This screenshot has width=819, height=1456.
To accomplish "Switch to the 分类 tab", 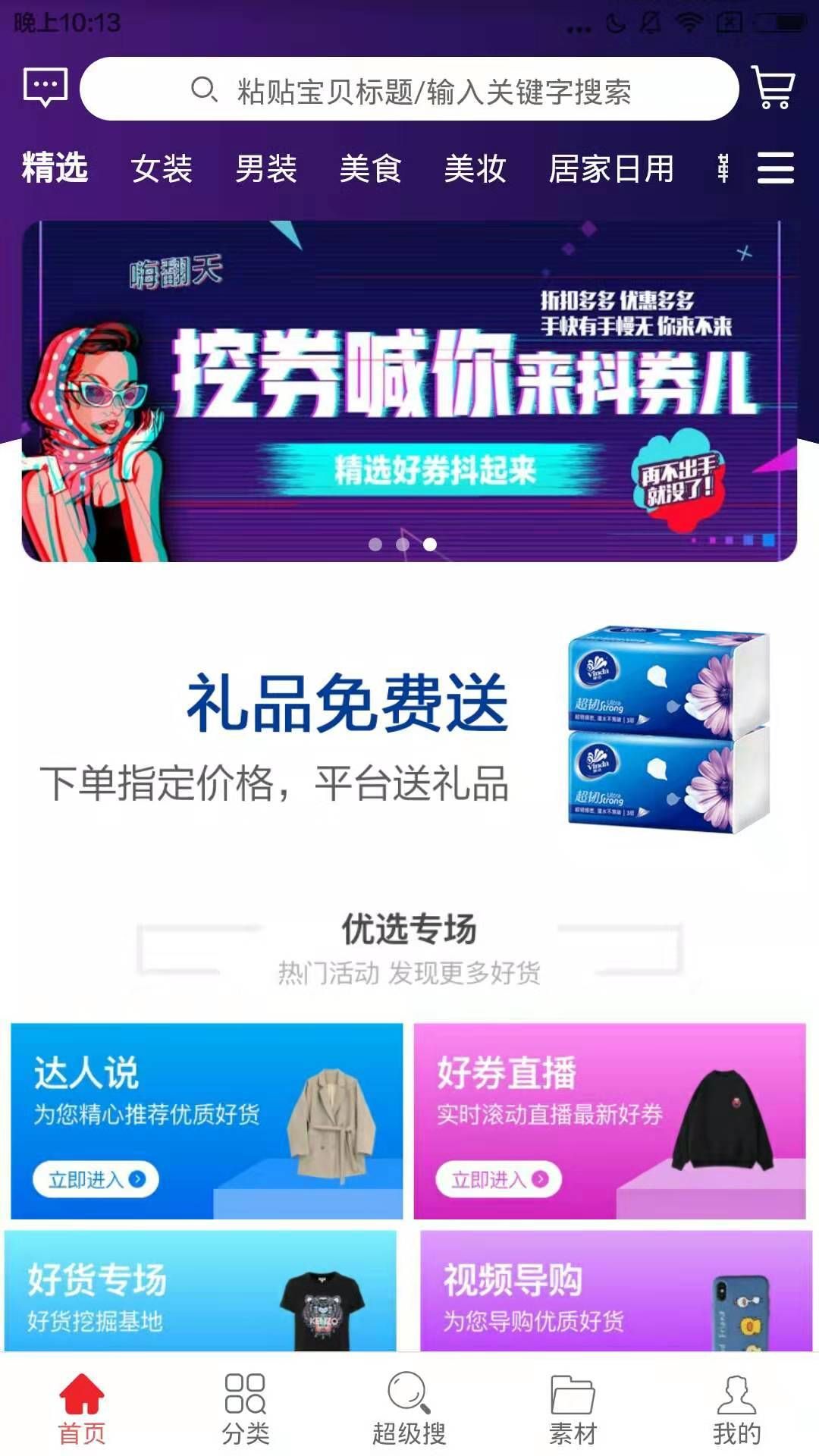I will click(246, 1409).
